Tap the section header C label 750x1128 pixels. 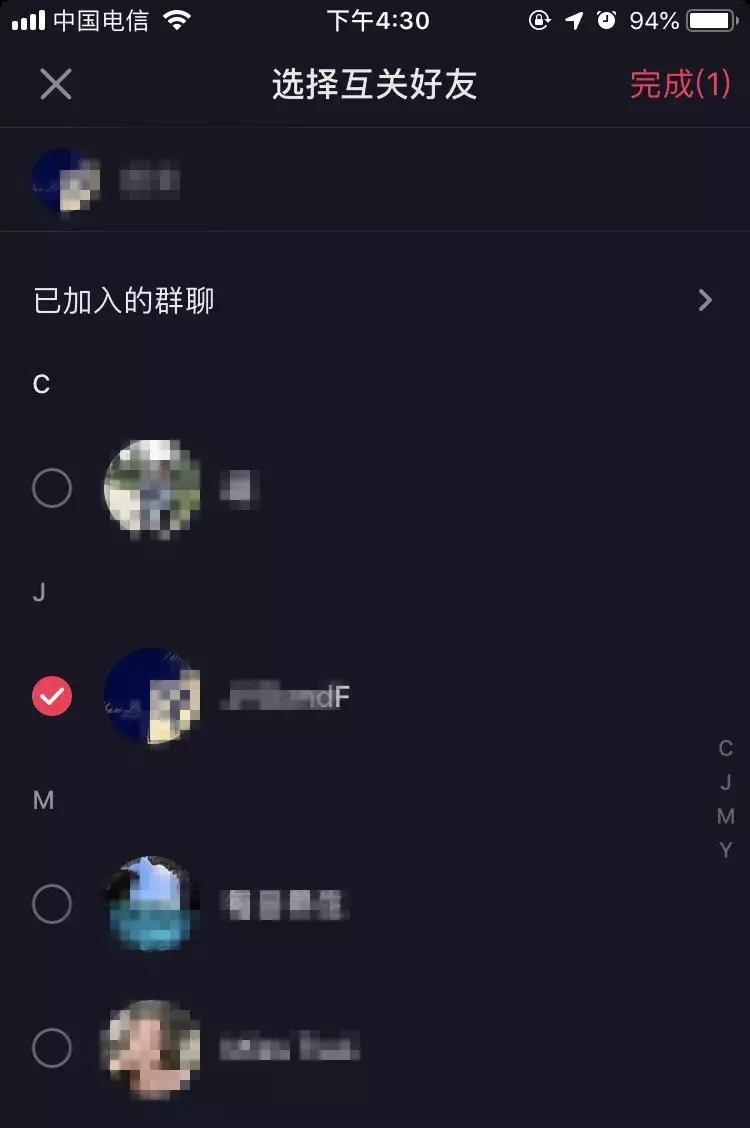40,383
